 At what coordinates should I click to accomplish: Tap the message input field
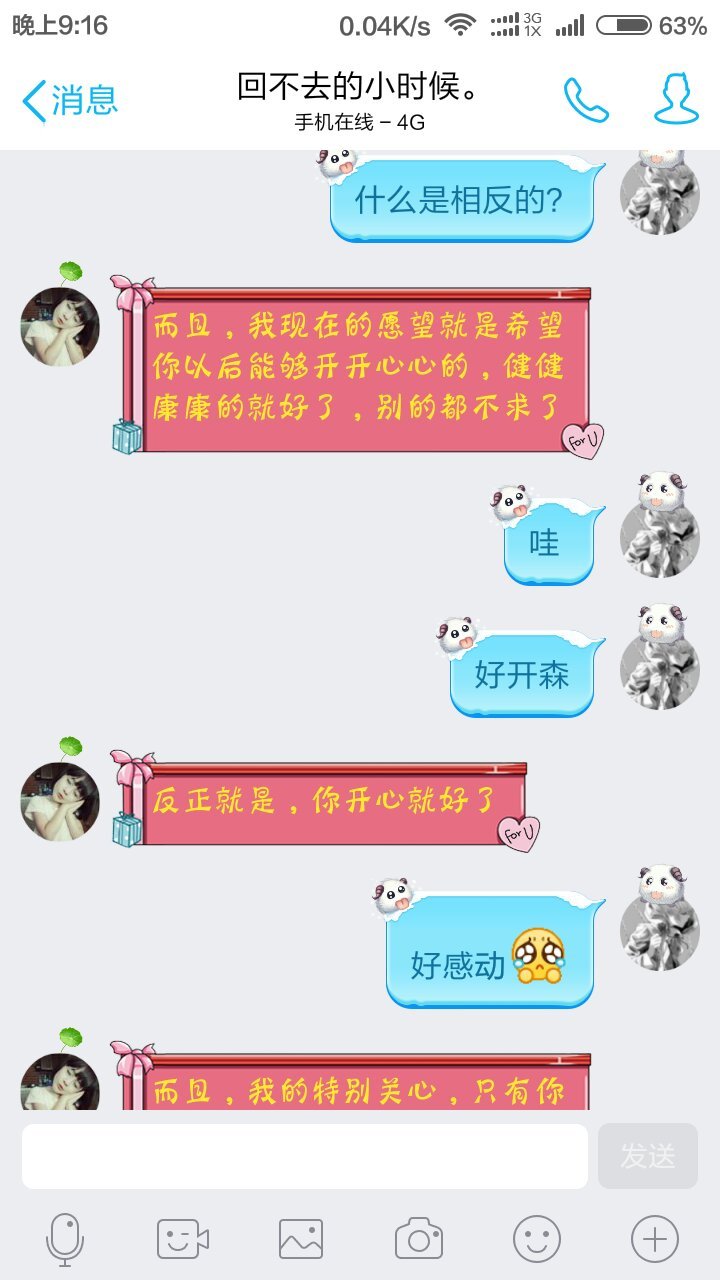305,1156
